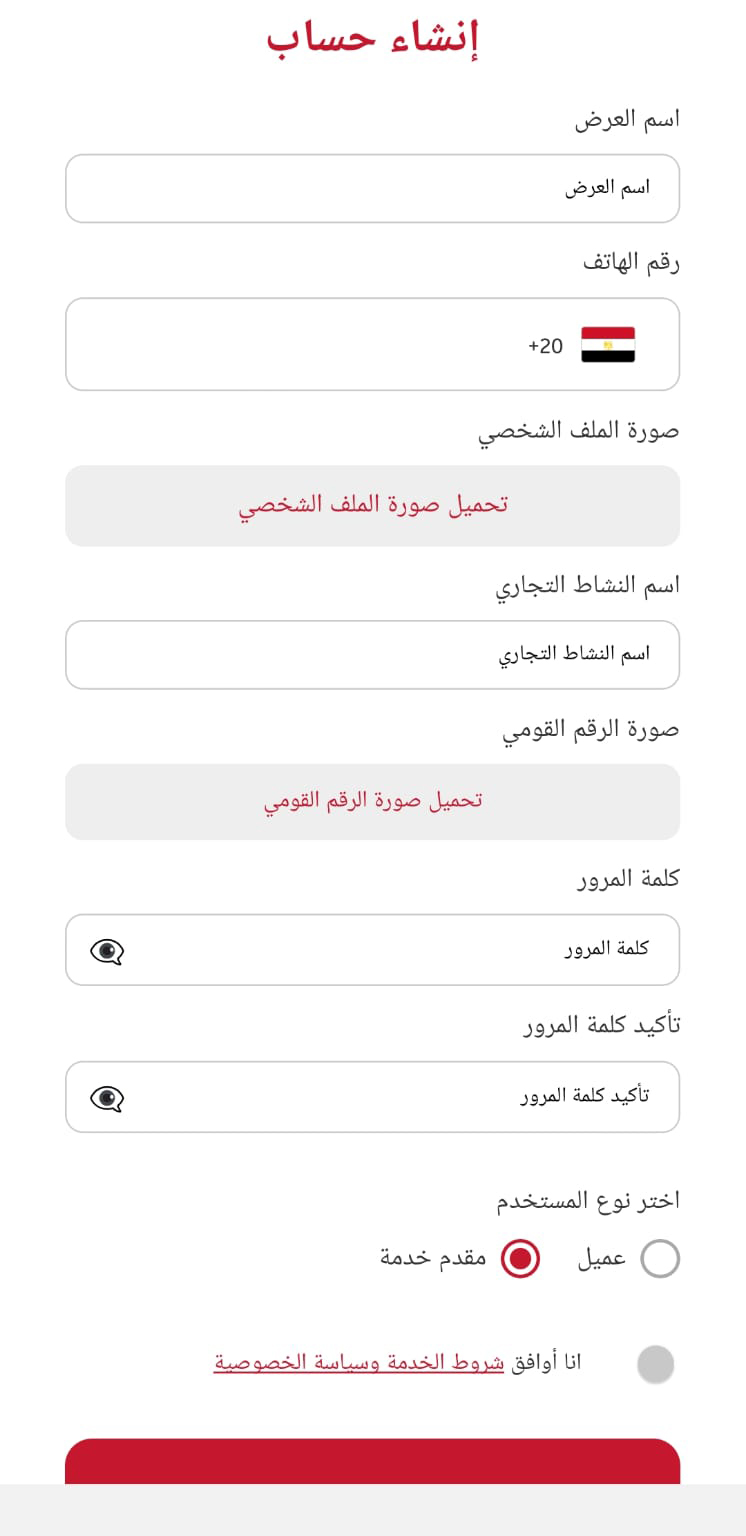Image resolution: width=746 pixels, height=1536 pixels.
Task: Check the terms agreement circle checkbox
Action: [656, 1361]
